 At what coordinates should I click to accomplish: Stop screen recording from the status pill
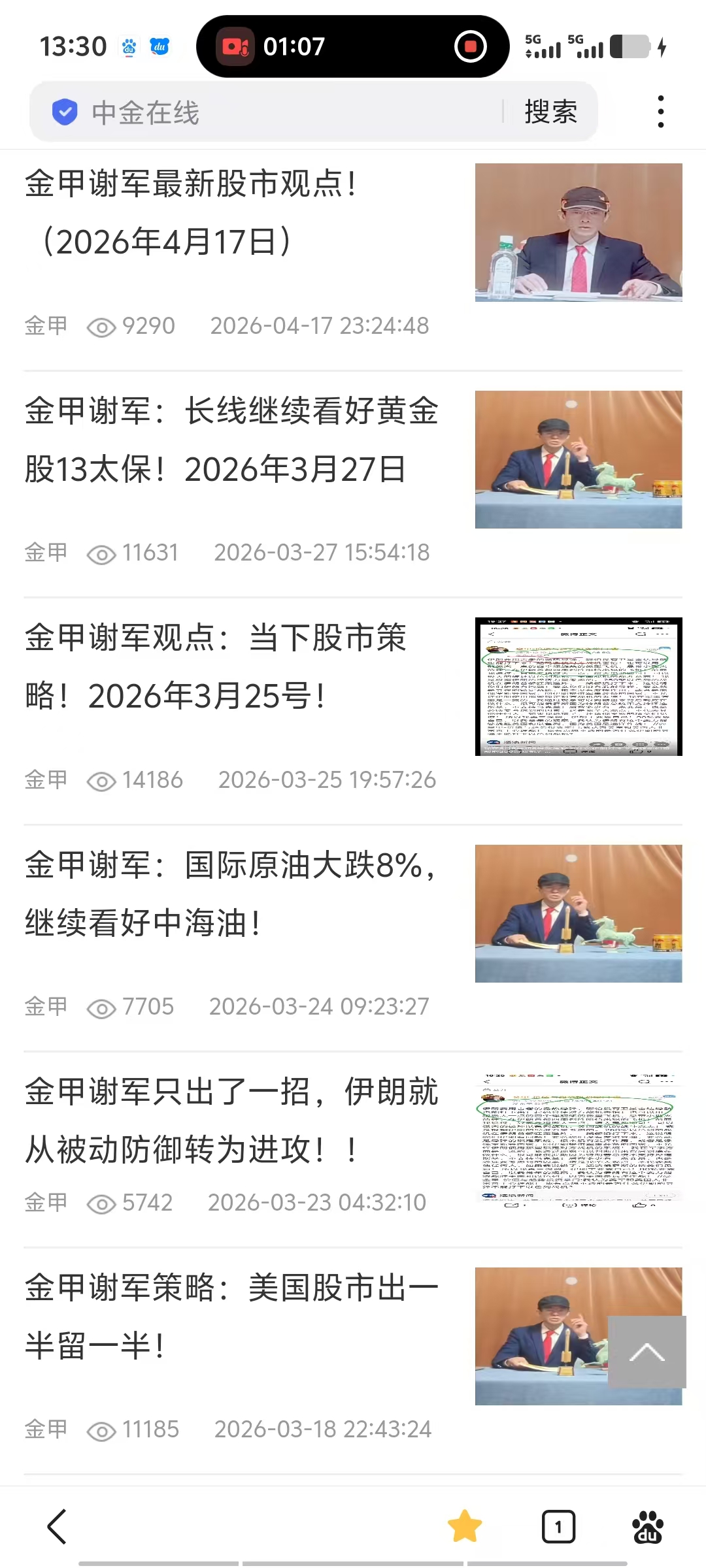point(470,46)
